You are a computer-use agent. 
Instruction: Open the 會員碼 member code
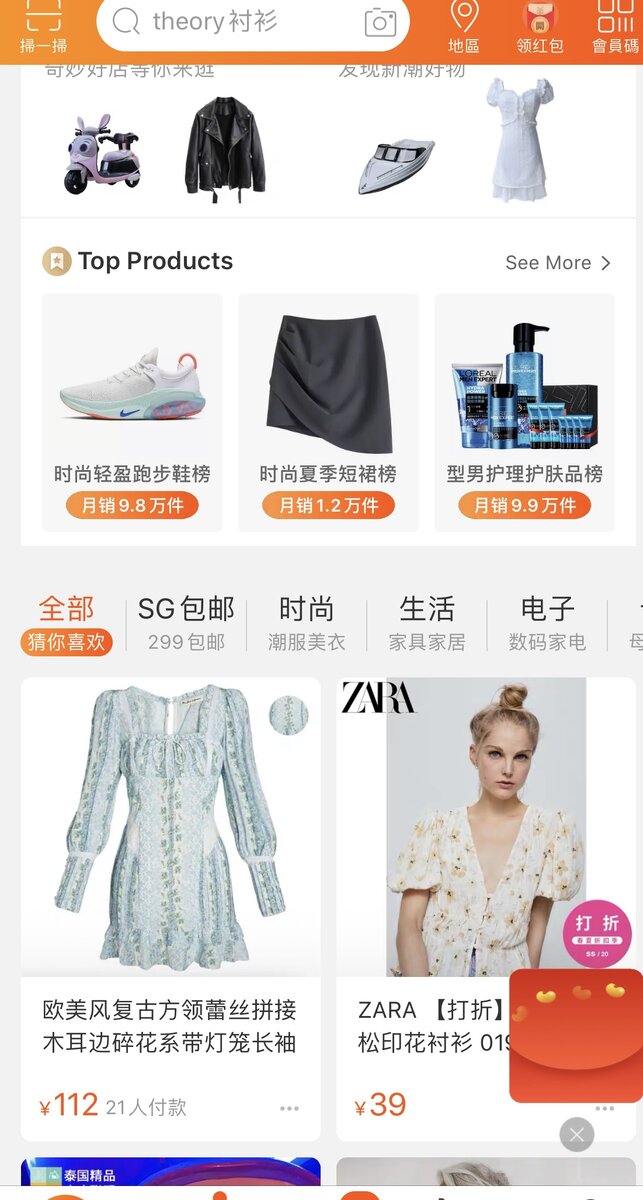[615, 27]
